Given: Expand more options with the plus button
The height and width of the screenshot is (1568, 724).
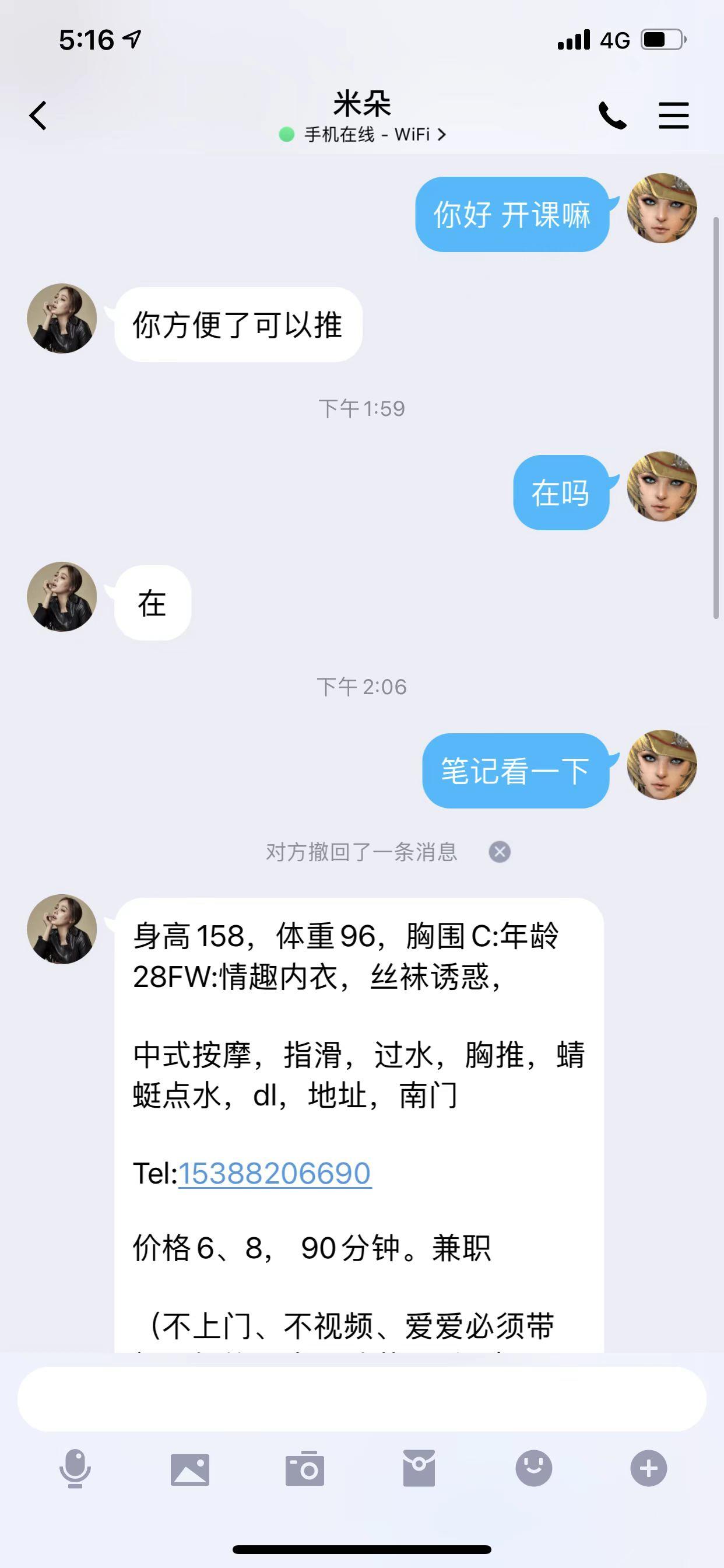Looking at the screenshot, I should [x=649, y=1469].
